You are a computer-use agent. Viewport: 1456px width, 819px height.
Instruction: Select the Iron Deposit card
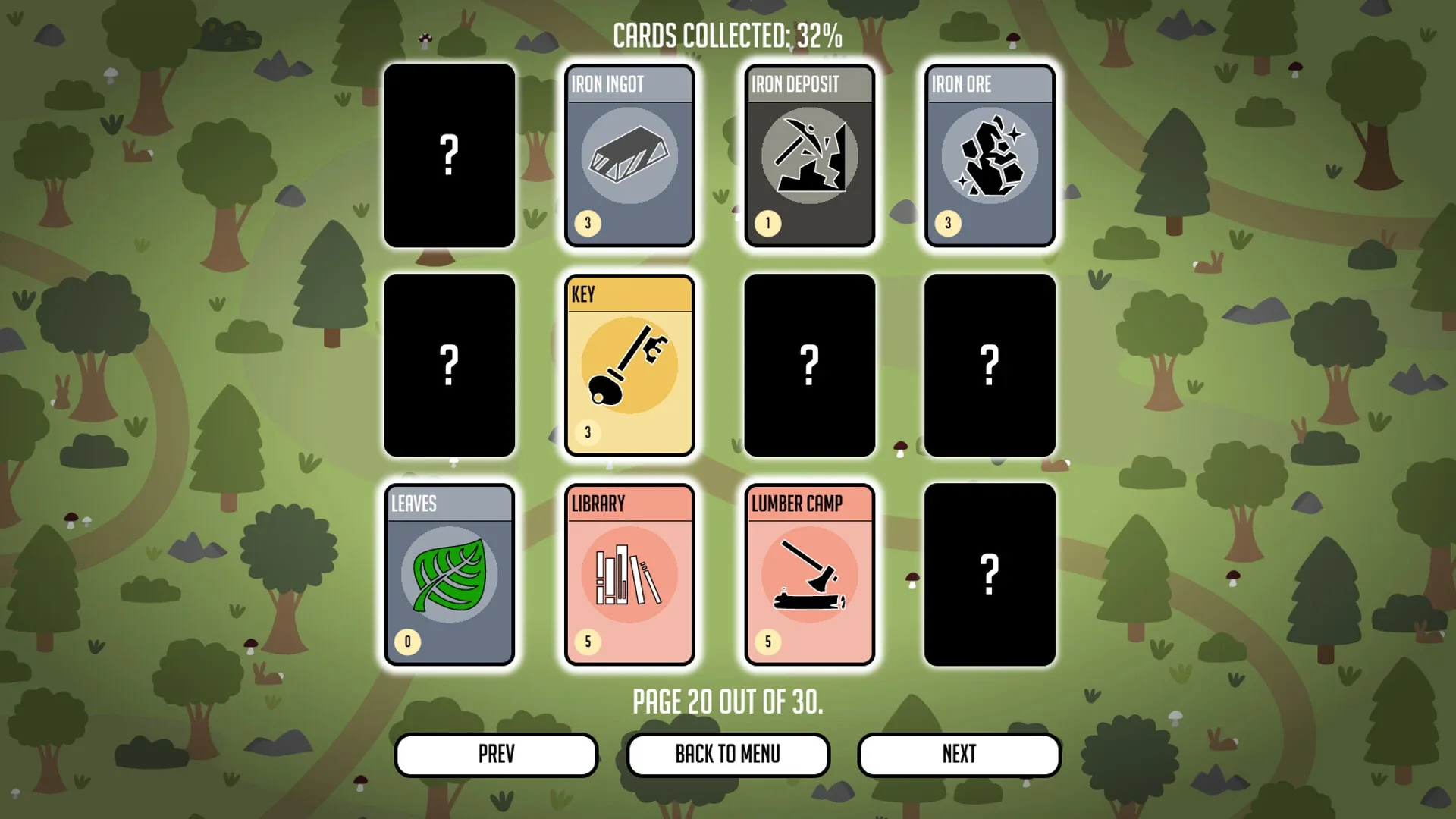pos(809,155)
